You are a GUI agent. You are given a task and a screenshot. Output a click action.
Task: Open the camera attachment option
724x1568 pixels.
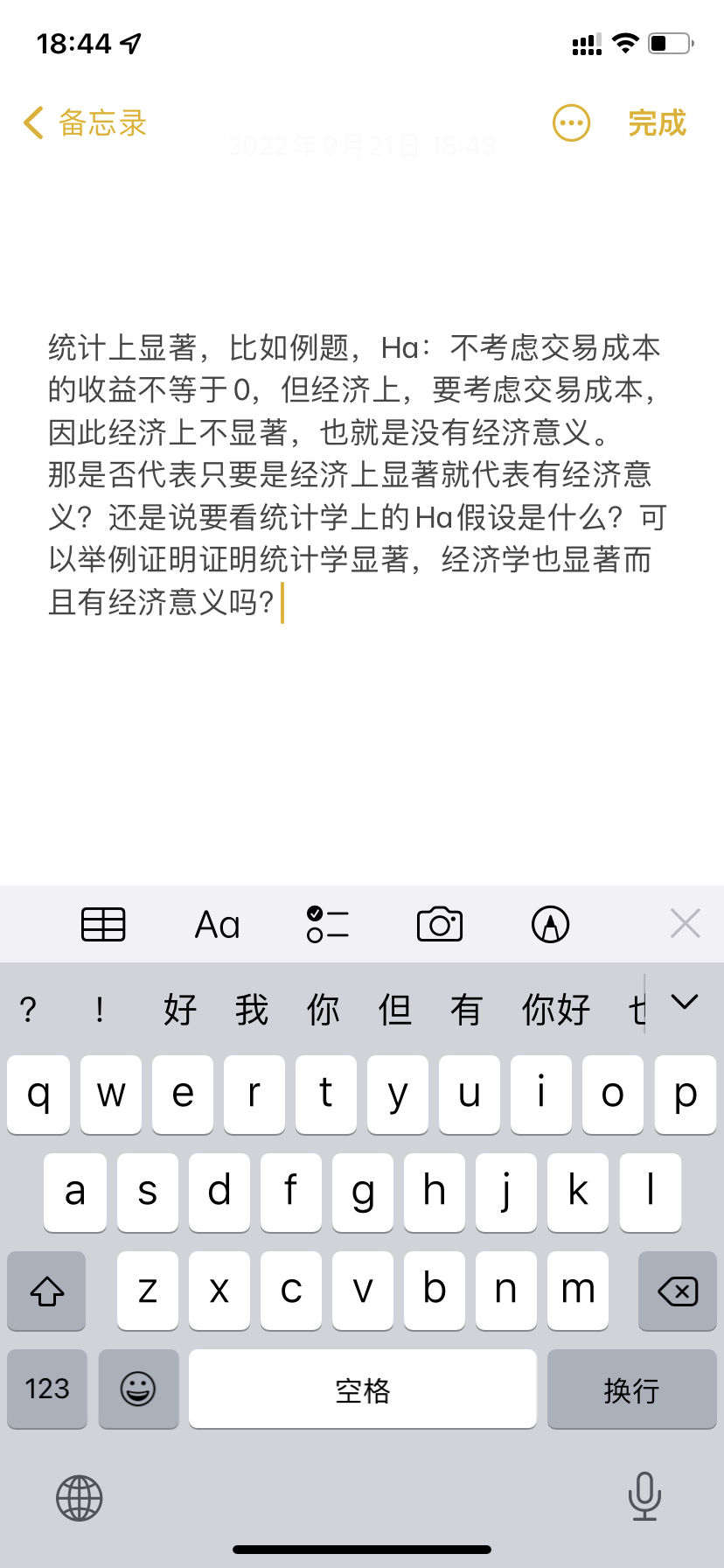(x=439, y=924)
